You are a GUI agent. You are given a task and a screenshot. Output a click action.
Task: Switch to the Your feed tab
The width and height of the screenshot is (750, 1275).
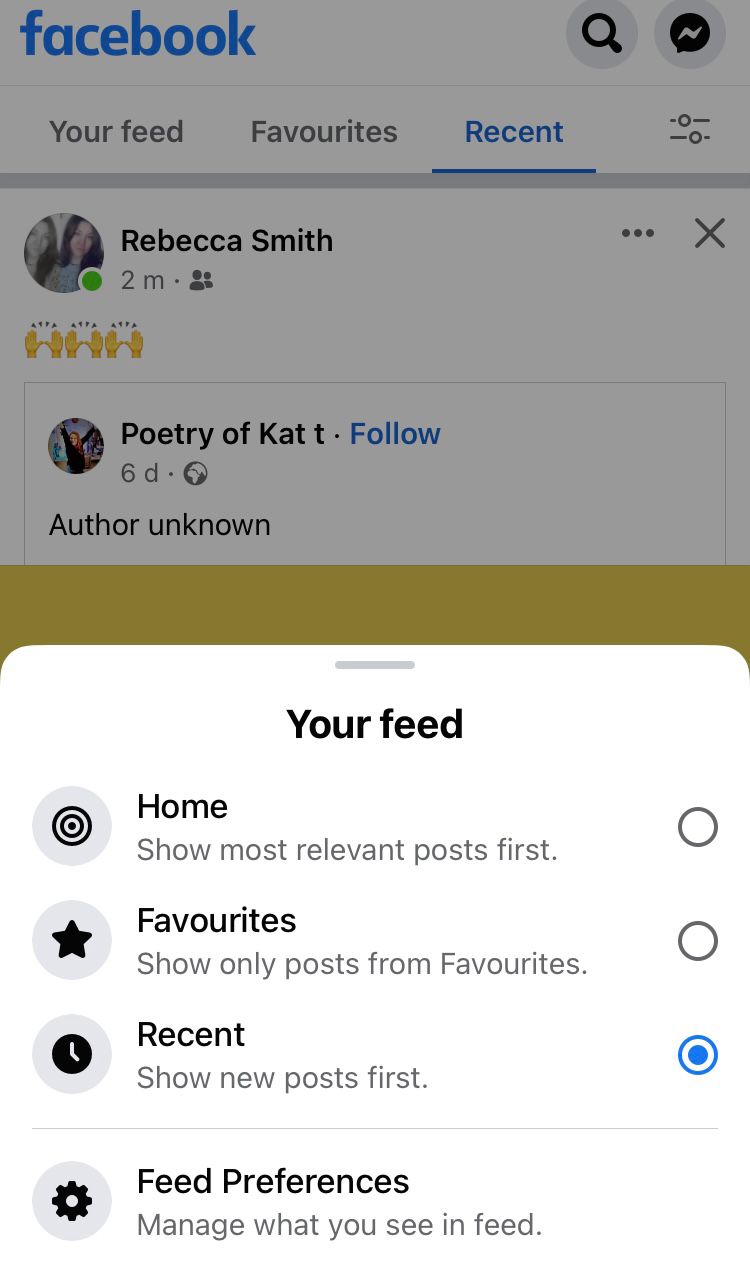coord(116,132)
